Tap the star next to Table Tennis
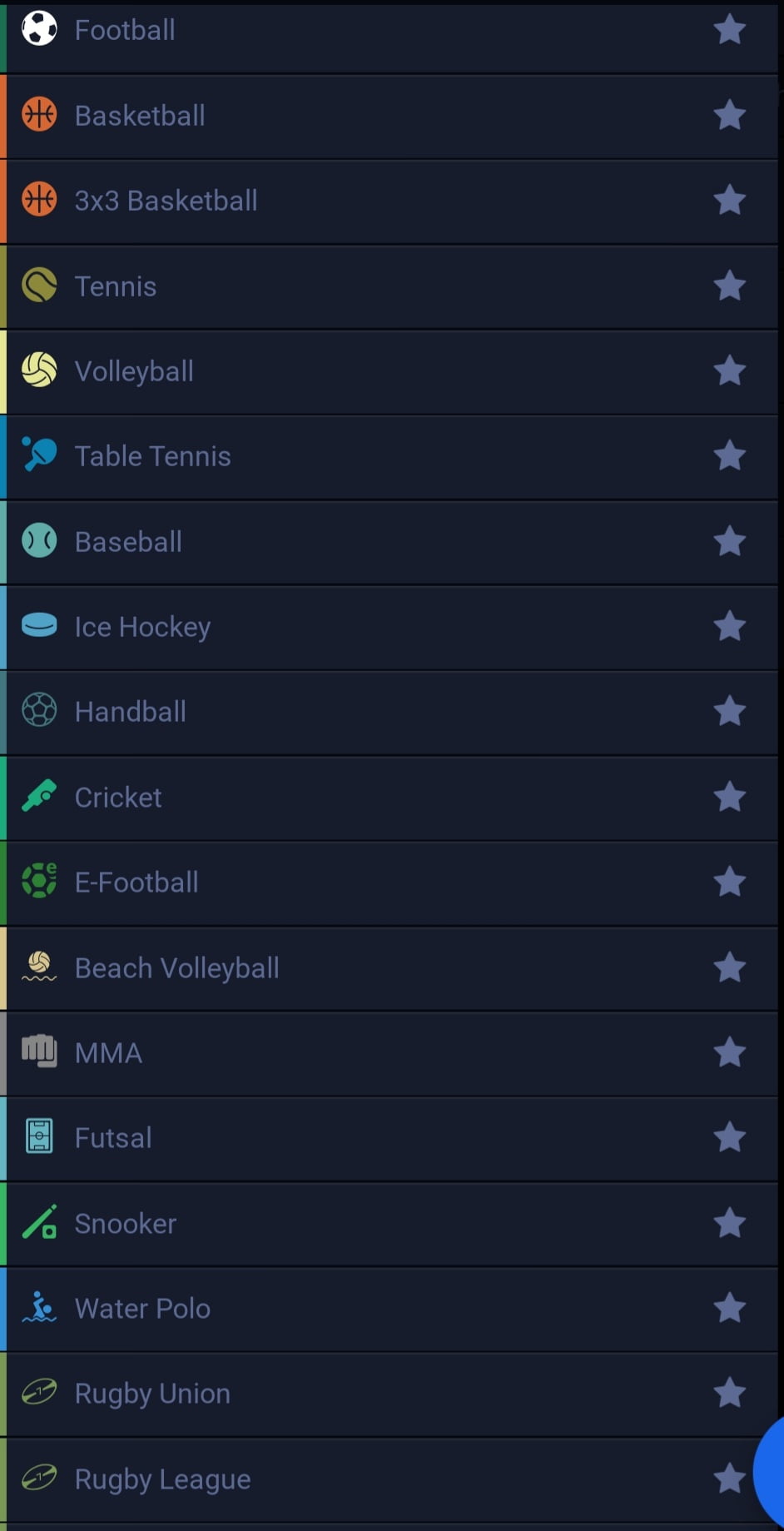This screenshot has width=784, height=1531. [x=729, y=456]
